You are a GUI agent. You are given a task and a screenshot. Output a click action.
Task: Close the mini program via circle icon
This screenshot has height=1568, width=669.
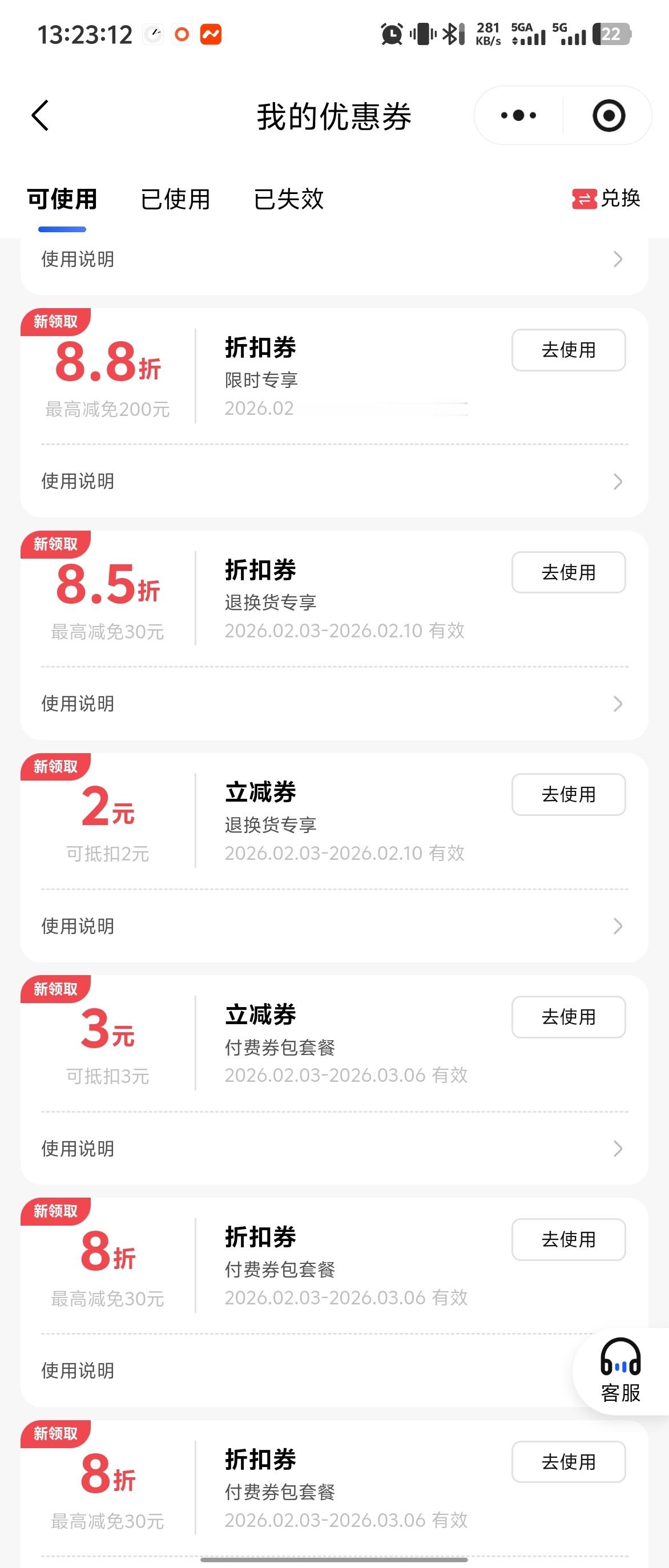tap(608, 115)
